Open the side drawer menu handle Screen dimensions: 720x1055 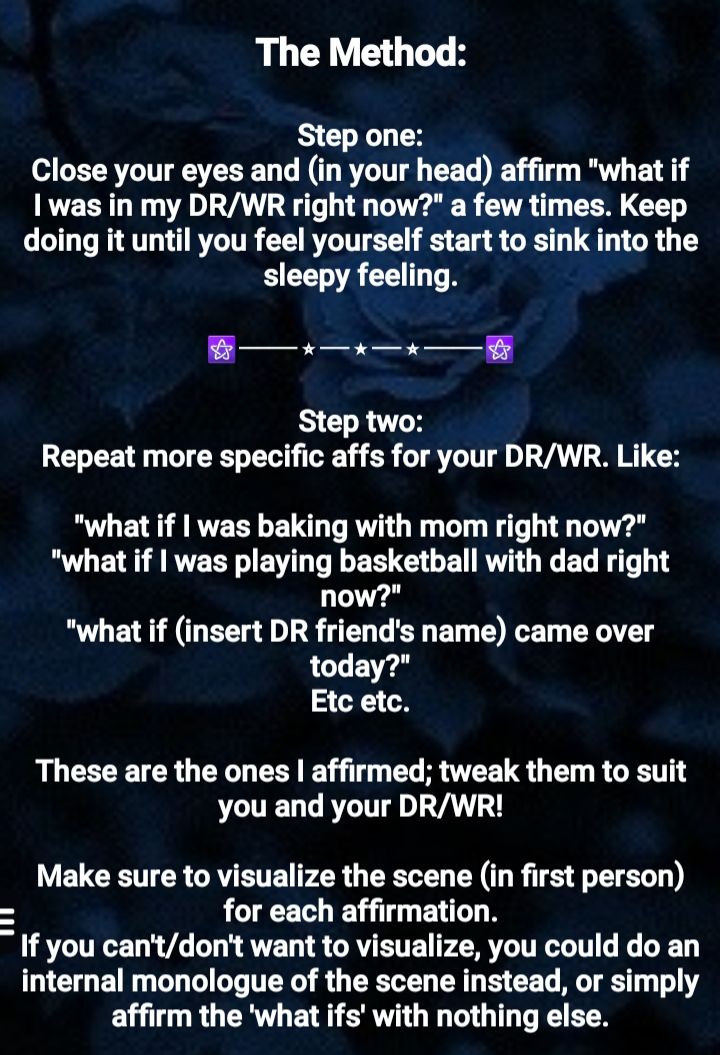[x=5, y=918]
